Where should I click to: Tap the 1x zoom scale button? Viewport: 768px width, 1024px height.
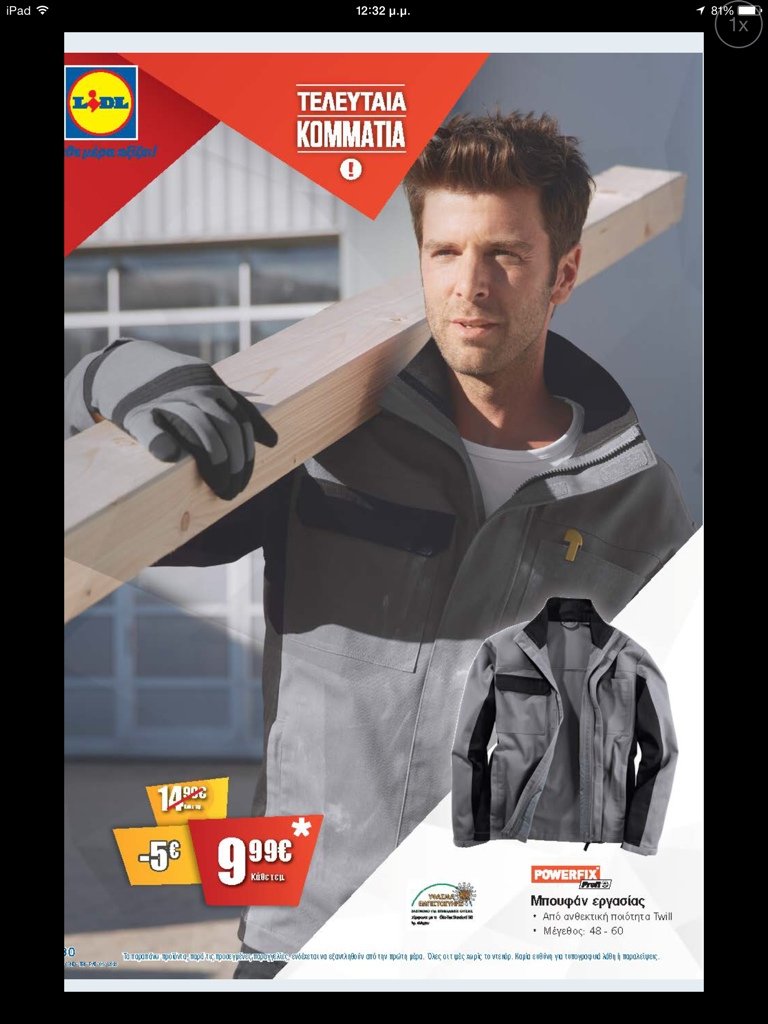[x=738, y=25]
